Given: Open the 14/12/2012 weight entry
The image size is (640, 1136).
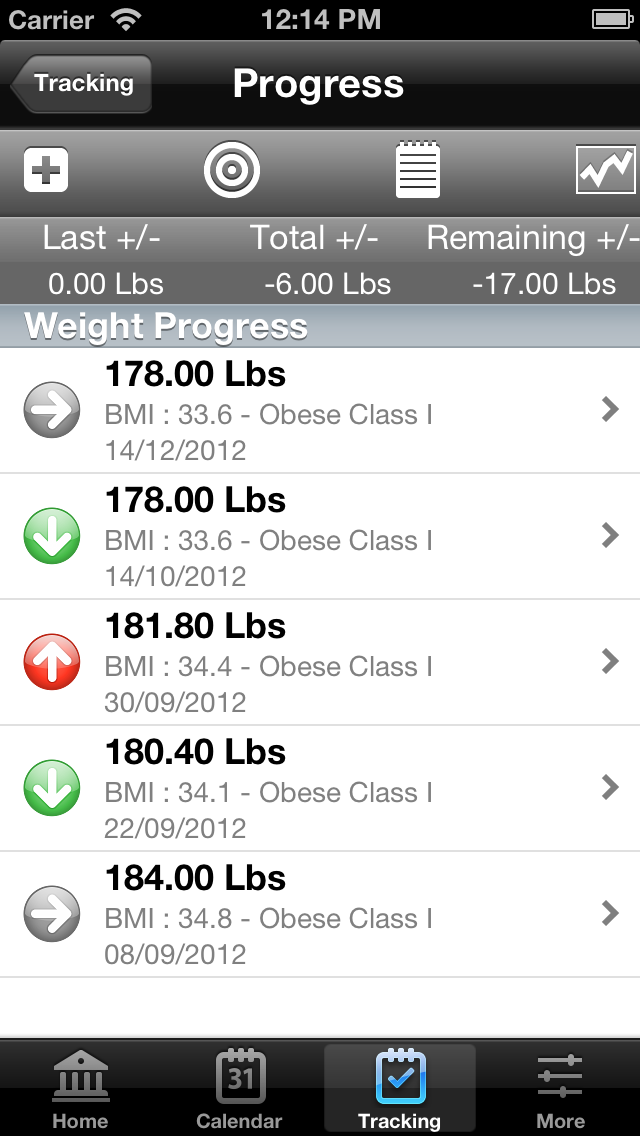Looking at the screenshot, I should coord(320,411).
